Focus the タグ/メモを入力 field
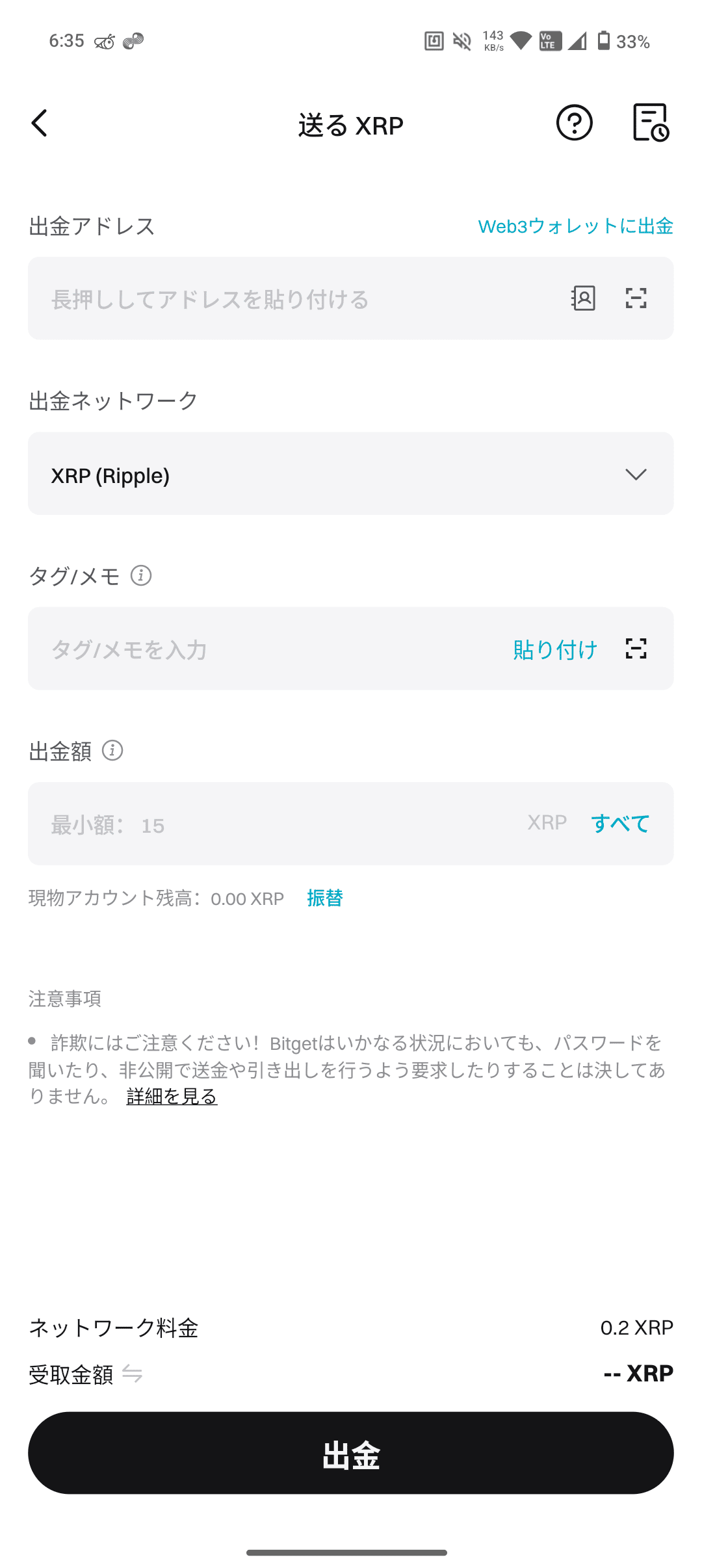 click(260, 649)
